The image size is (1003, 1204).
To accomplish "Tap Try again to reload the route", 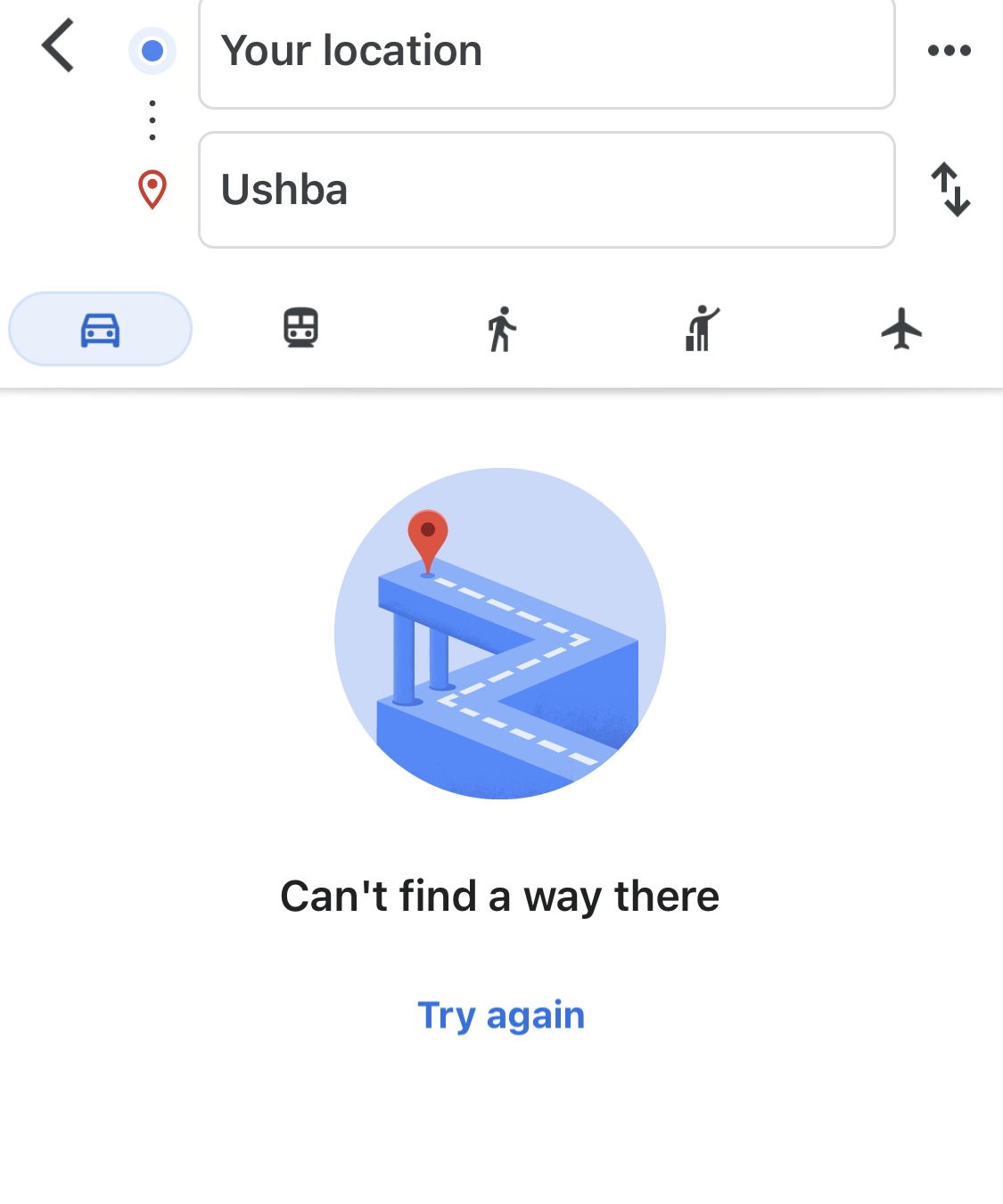I will click(x=501, y=1016).
